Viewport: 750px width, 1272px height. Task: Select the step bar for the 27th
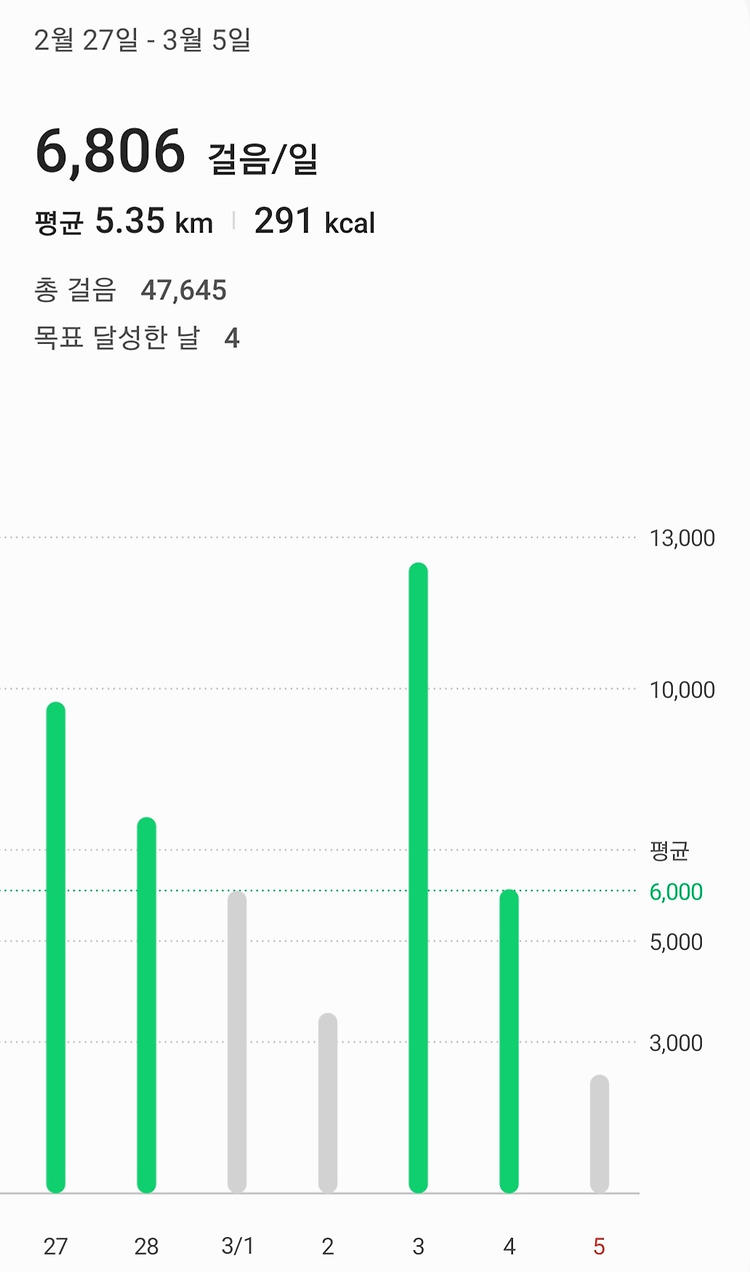click(x=56, y=947)
